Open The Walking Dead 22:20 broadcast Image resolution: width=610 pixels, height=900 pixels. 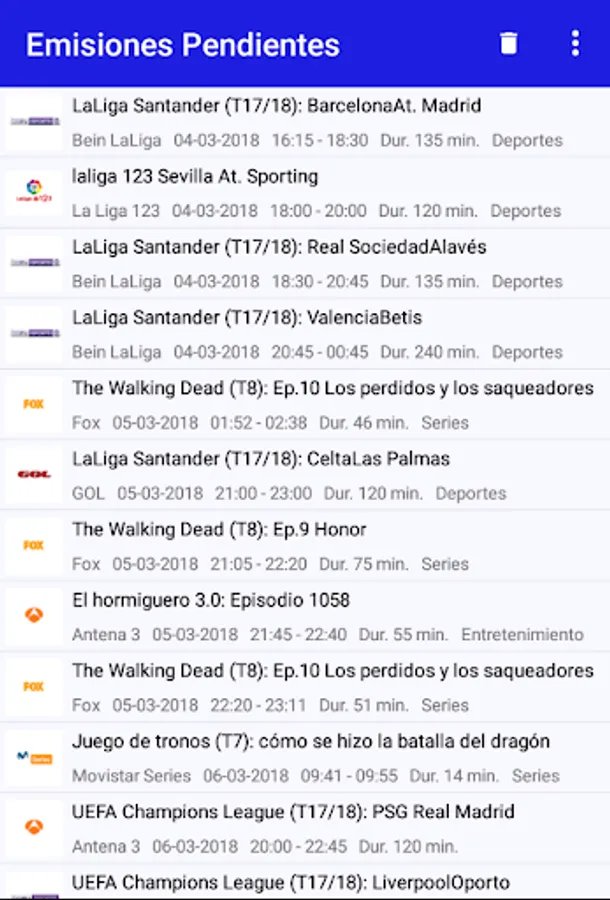(x=305, y=687)
